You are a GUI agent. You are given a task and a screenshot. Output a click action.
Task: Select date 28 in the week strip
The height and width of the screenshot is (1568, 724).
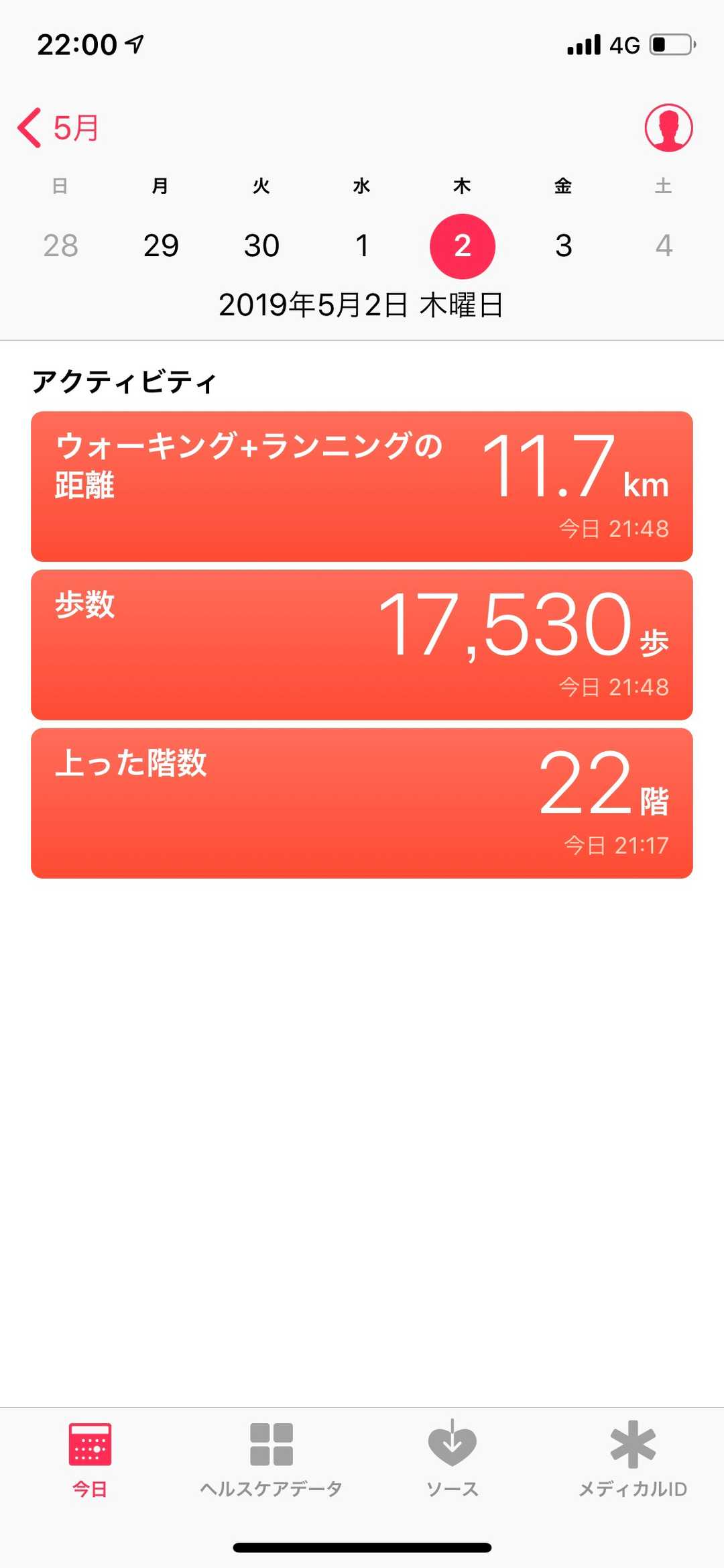[x=60, y=245]
